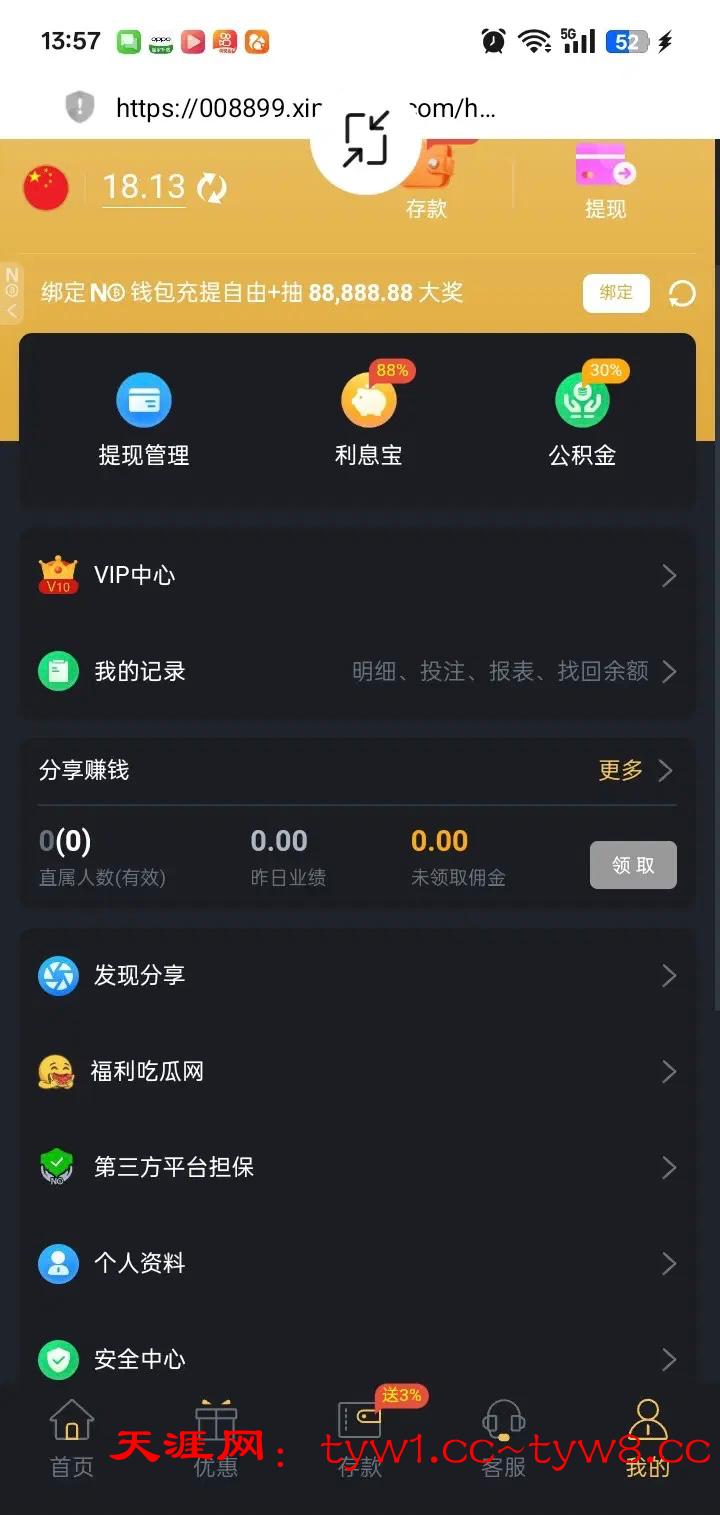The width and height of the screenshot is (720, 1515).
Task: Open VIP中心
Action: coord(357,575)
